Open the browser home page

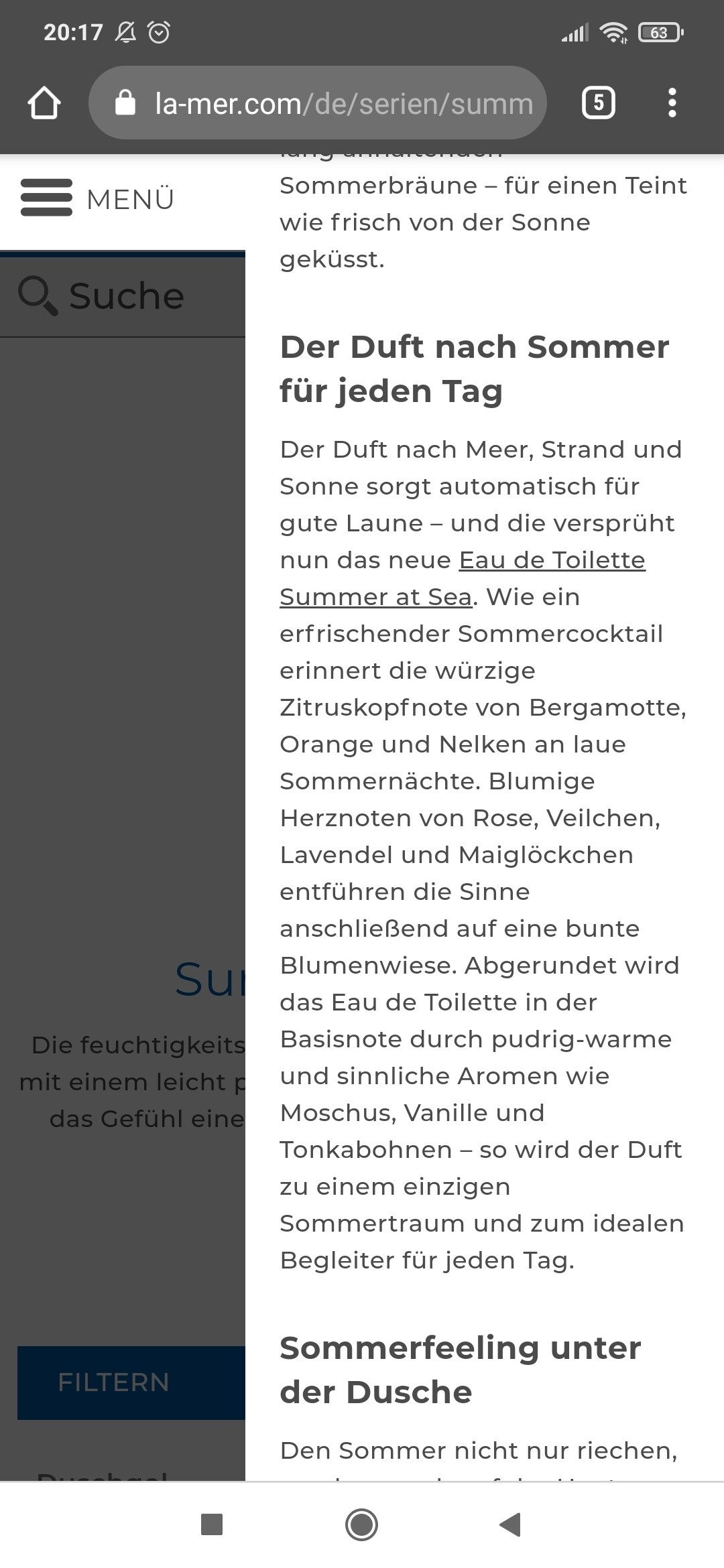44,103
